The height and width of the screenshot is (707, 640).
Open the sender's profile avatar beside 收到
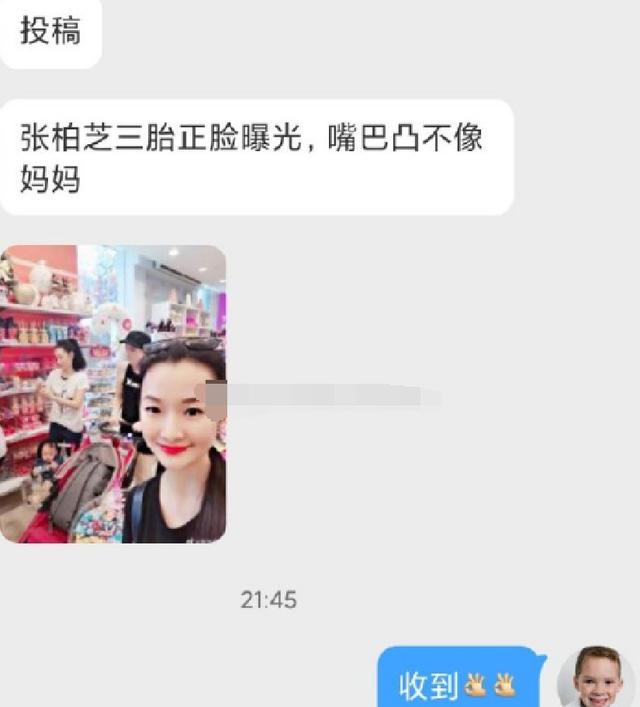[596, 678]
